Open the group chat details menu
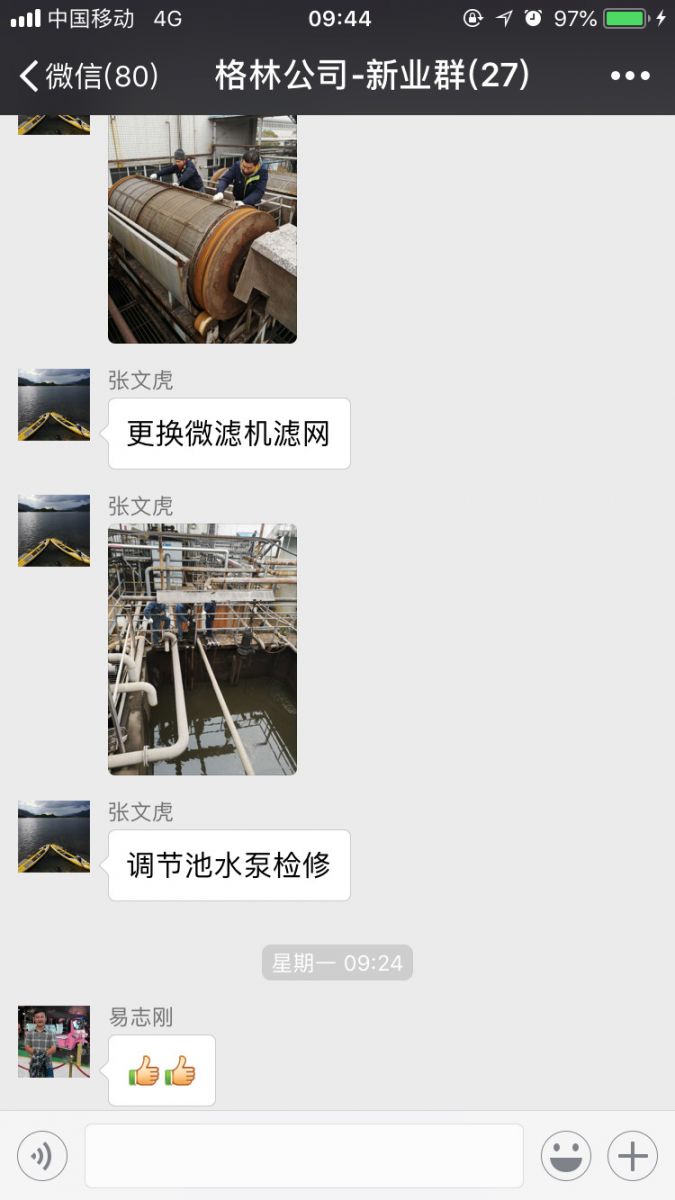The height and width of the screenshot is (1200, 675). coord(629,75)
